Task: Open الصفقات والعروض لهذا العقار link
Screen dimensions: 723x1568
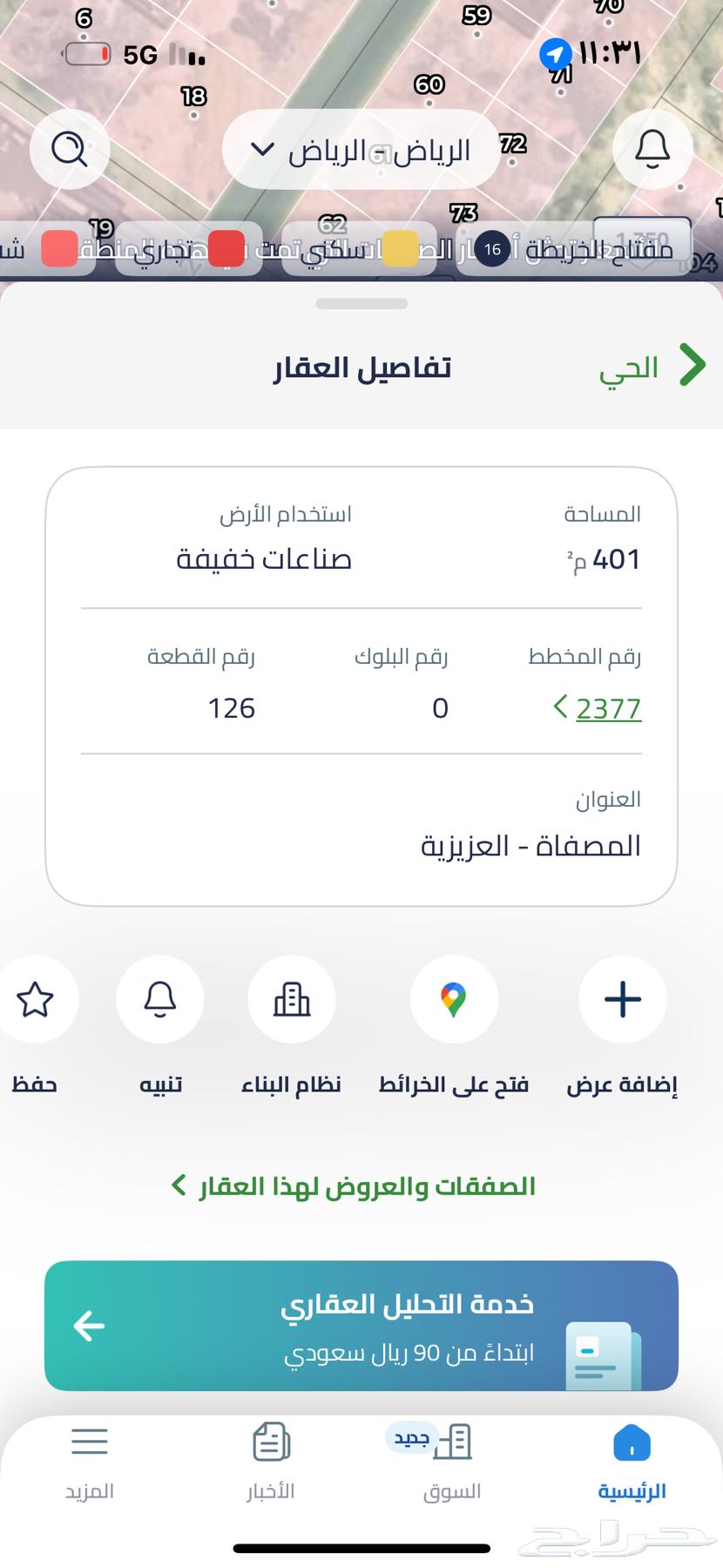Action: pyautogui.click(x=354, y=1186)
